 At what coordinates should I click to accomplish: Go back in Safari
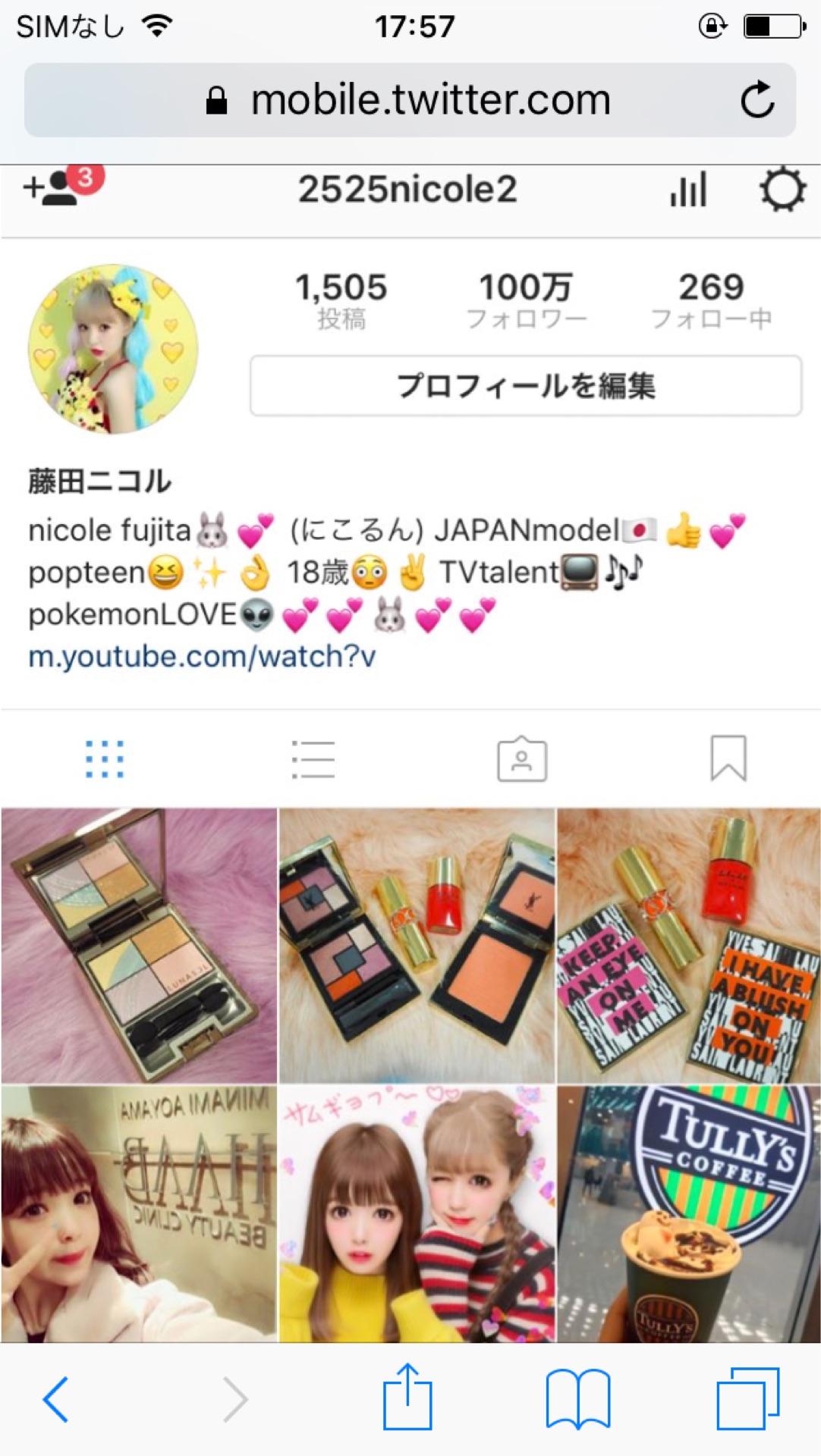56,1399
